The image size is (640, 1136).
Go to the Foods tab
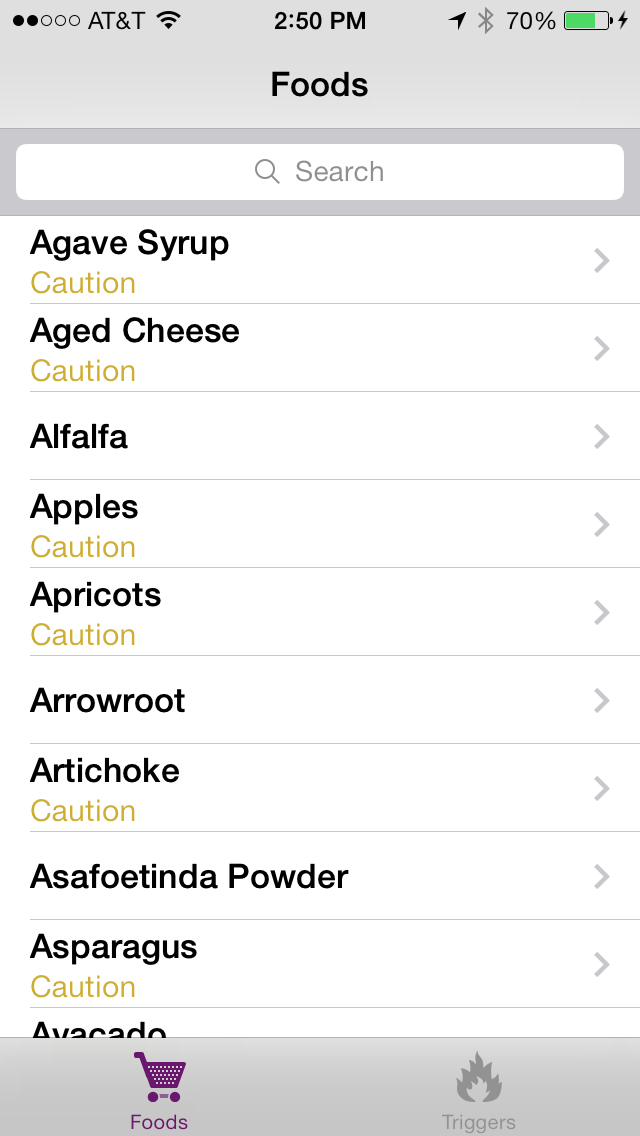[159, 1090]
